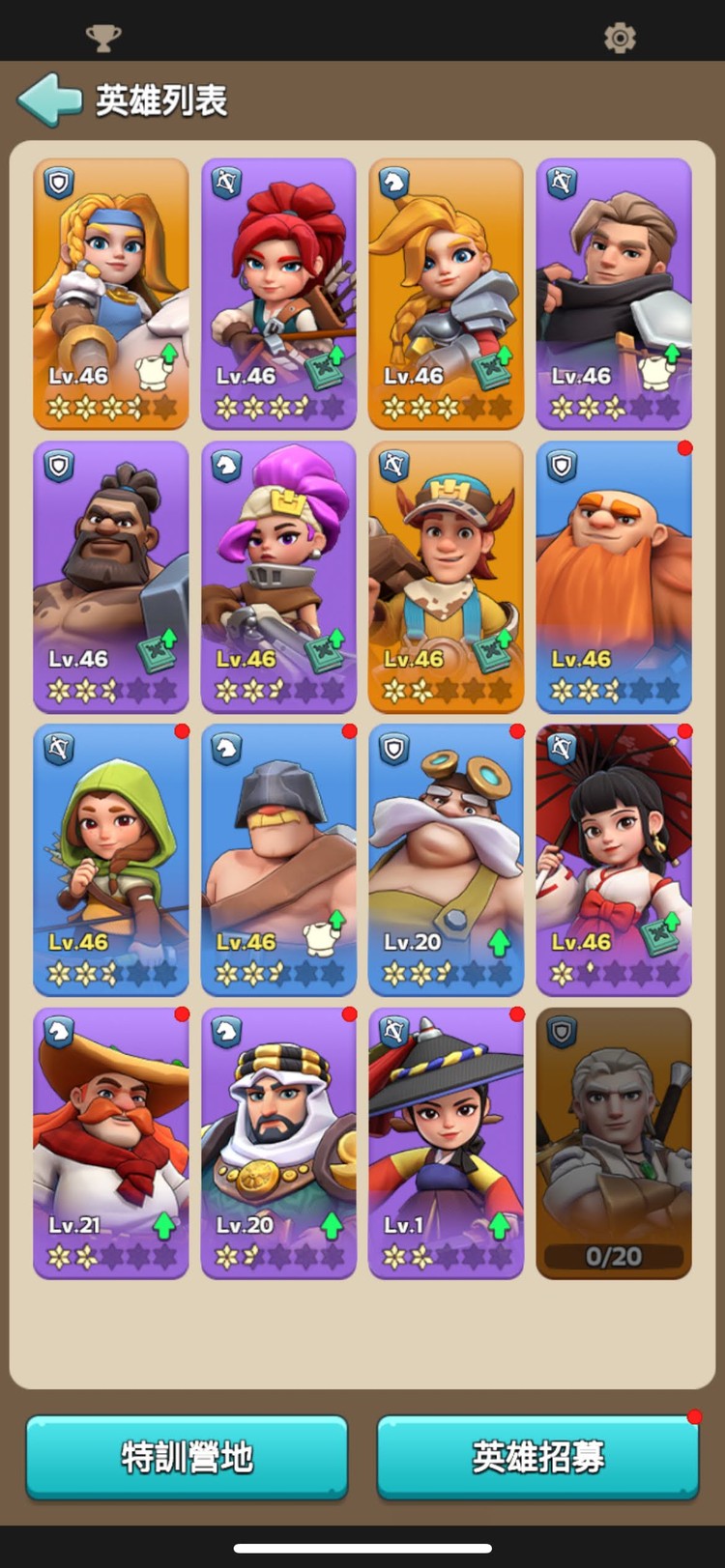
Task: Select the orange-bearded dwarf hero card
Action: (x=614, y=576)
